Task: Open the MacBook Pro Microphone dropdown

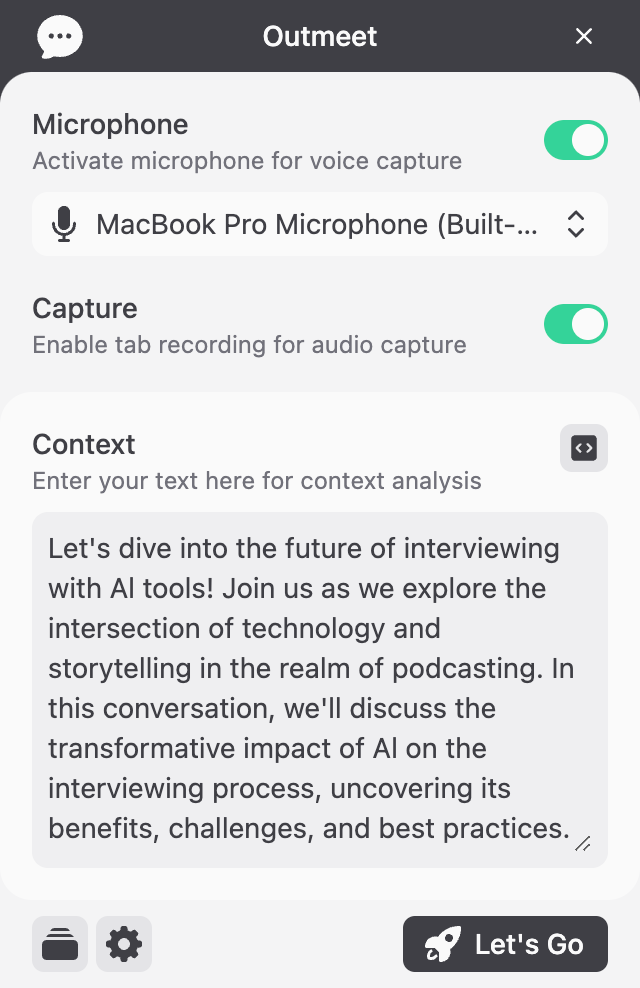Action: coord(320,224)
